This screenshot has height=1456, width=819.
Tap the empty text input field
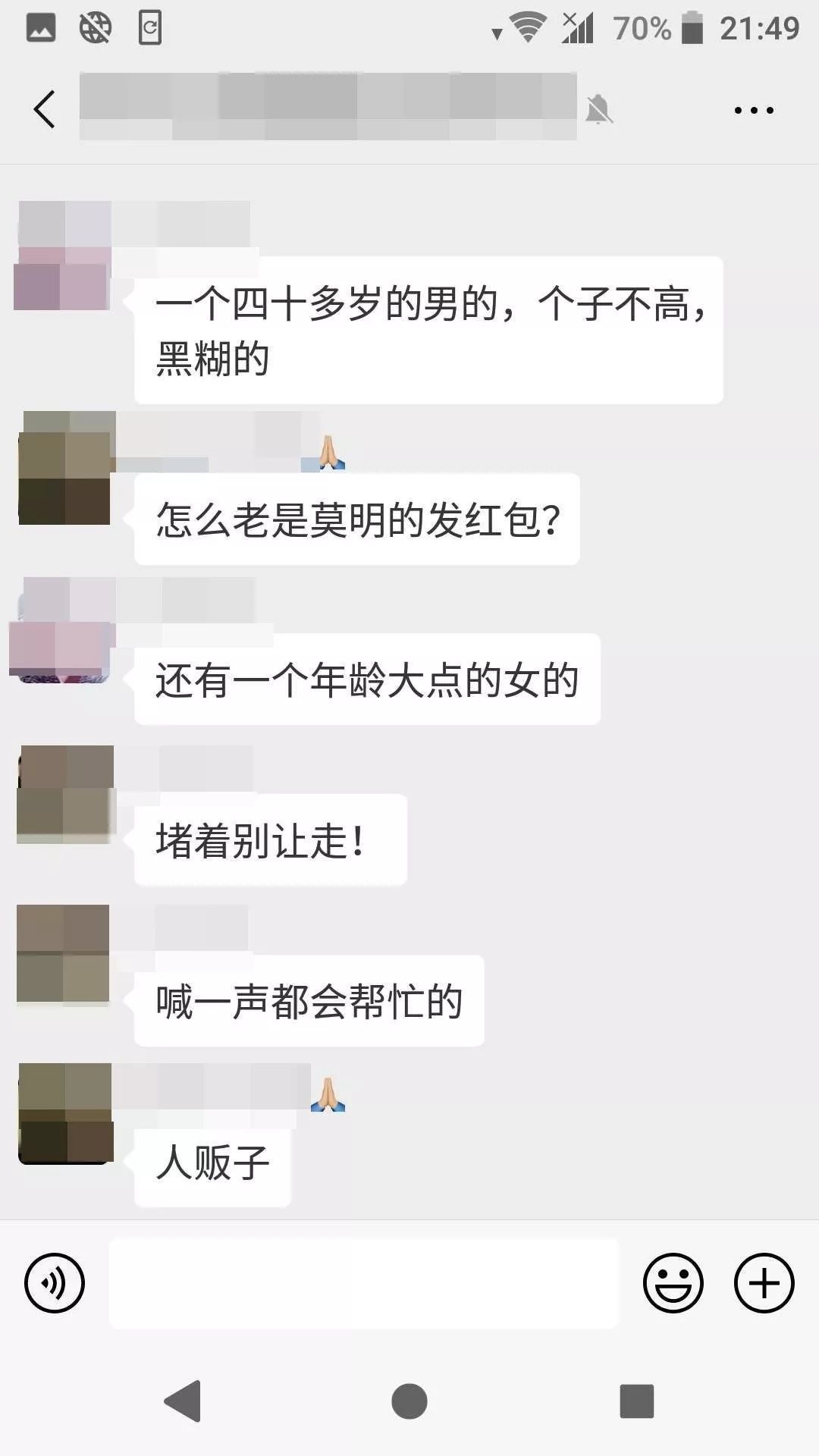(x=364, y=1285)
